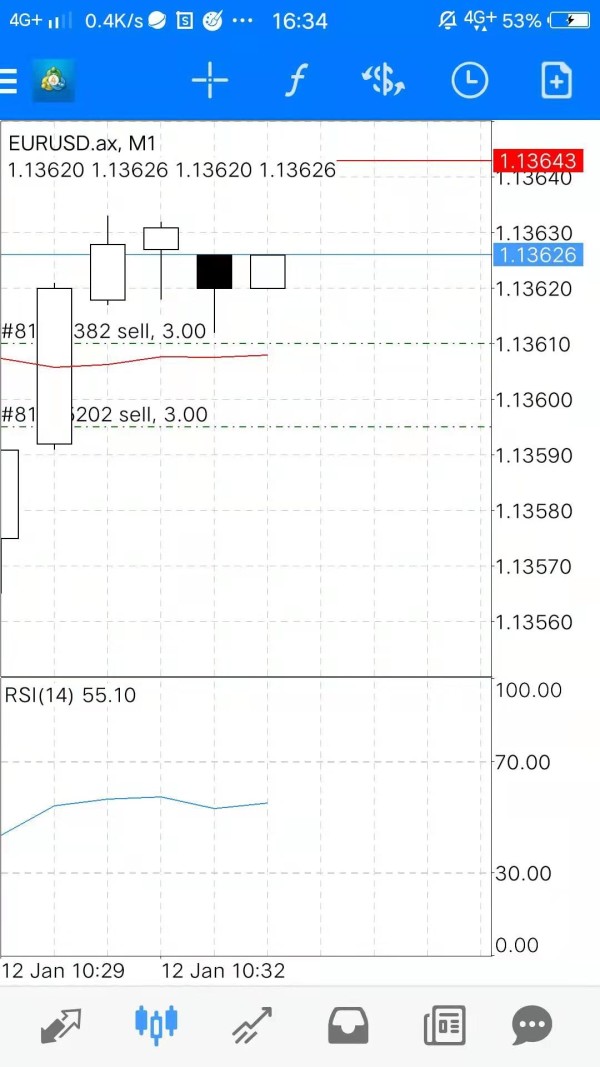
Task: Go to the Trade tab
Action: (252, 1025)
